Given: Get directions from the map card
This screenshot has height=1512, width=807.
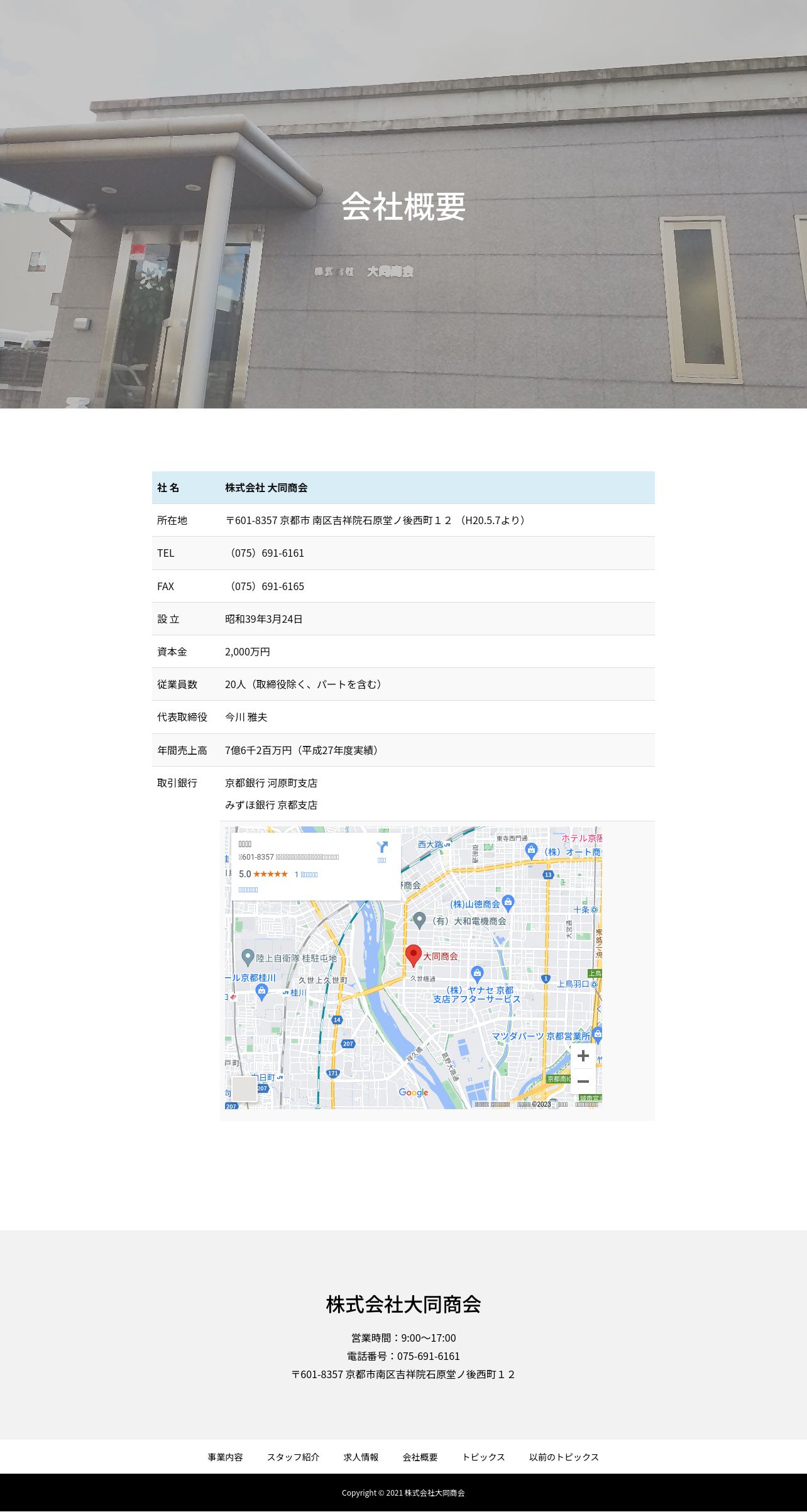Looking at the screenshot, I should point(382,851).
